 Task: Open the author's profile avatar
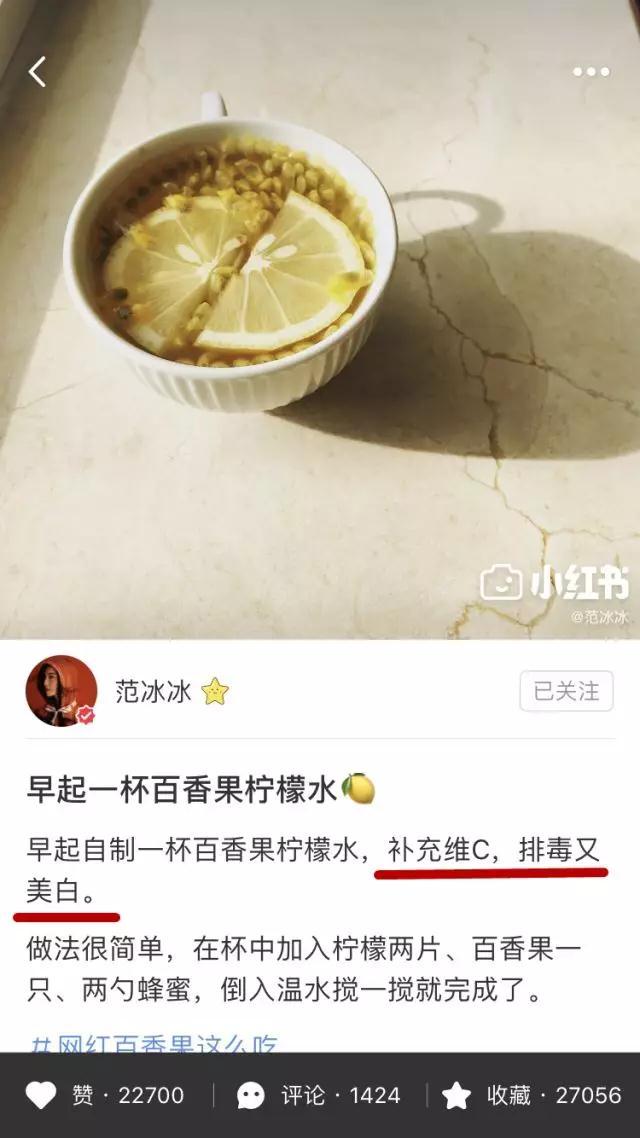(x=61, y=691)
